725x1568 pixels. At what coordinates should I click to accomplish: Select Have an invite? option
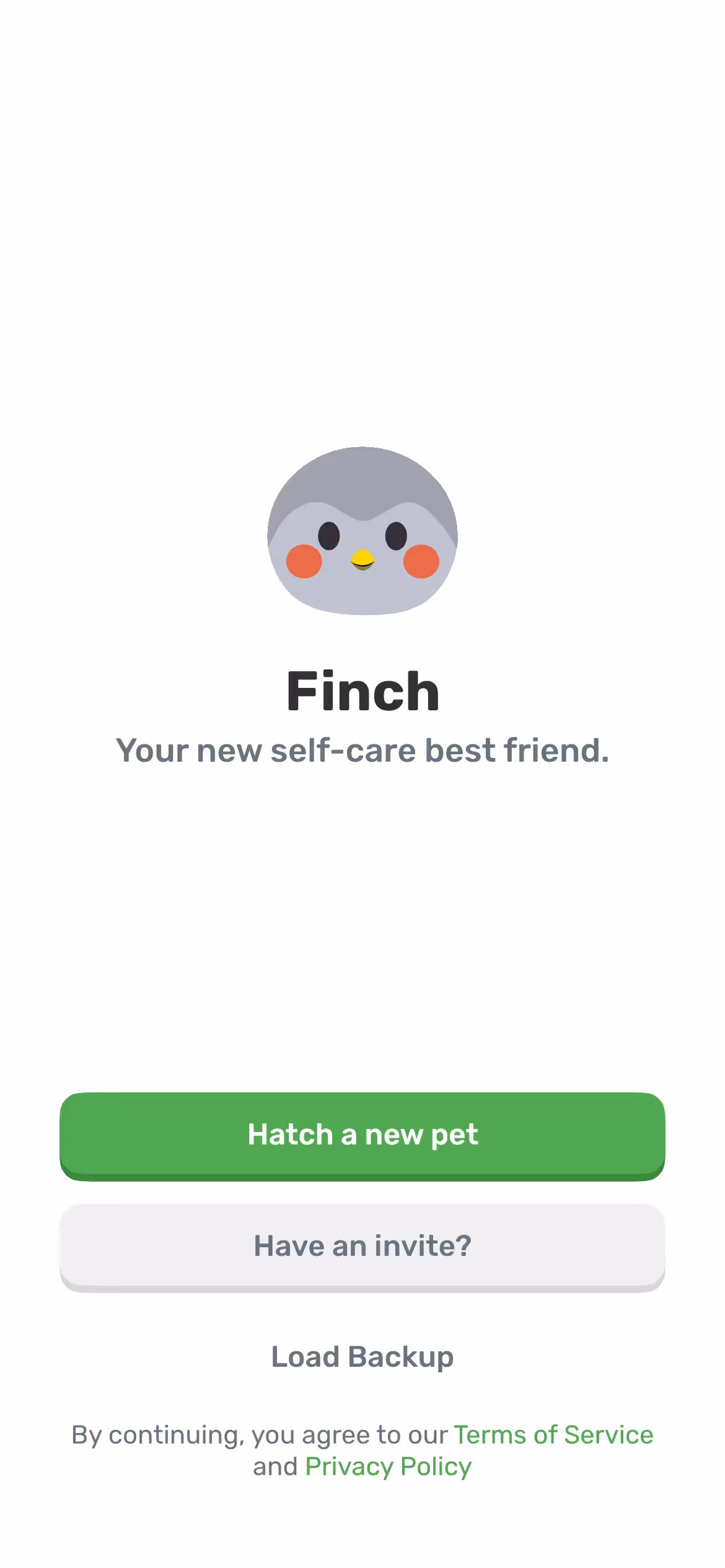click(x=362, y=1247)
